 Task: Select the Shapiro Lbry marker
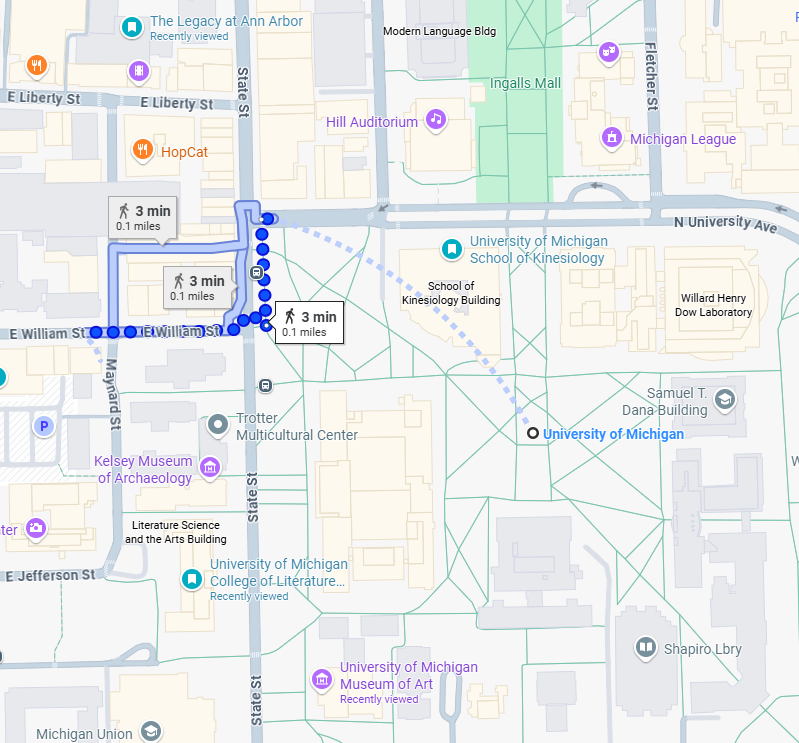646,649
